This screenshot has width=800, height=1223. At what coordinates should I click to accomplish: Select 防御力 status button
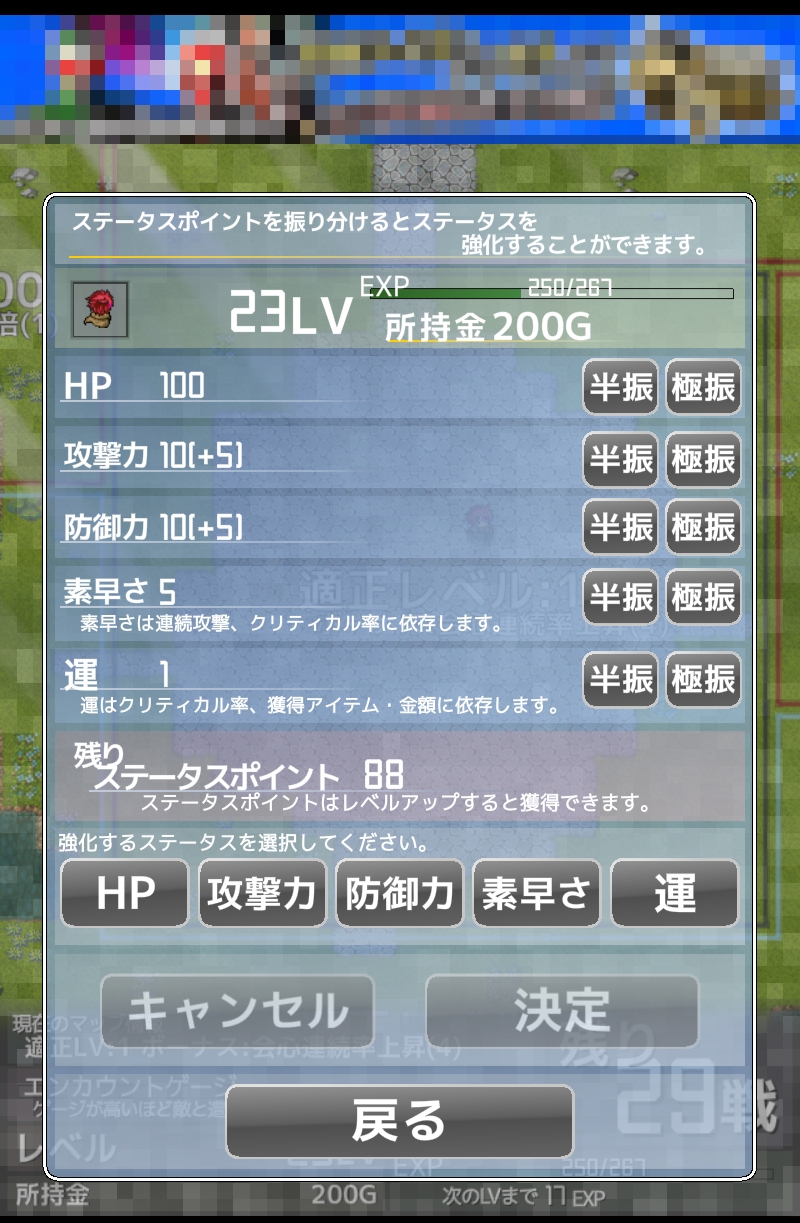(400, 893)
